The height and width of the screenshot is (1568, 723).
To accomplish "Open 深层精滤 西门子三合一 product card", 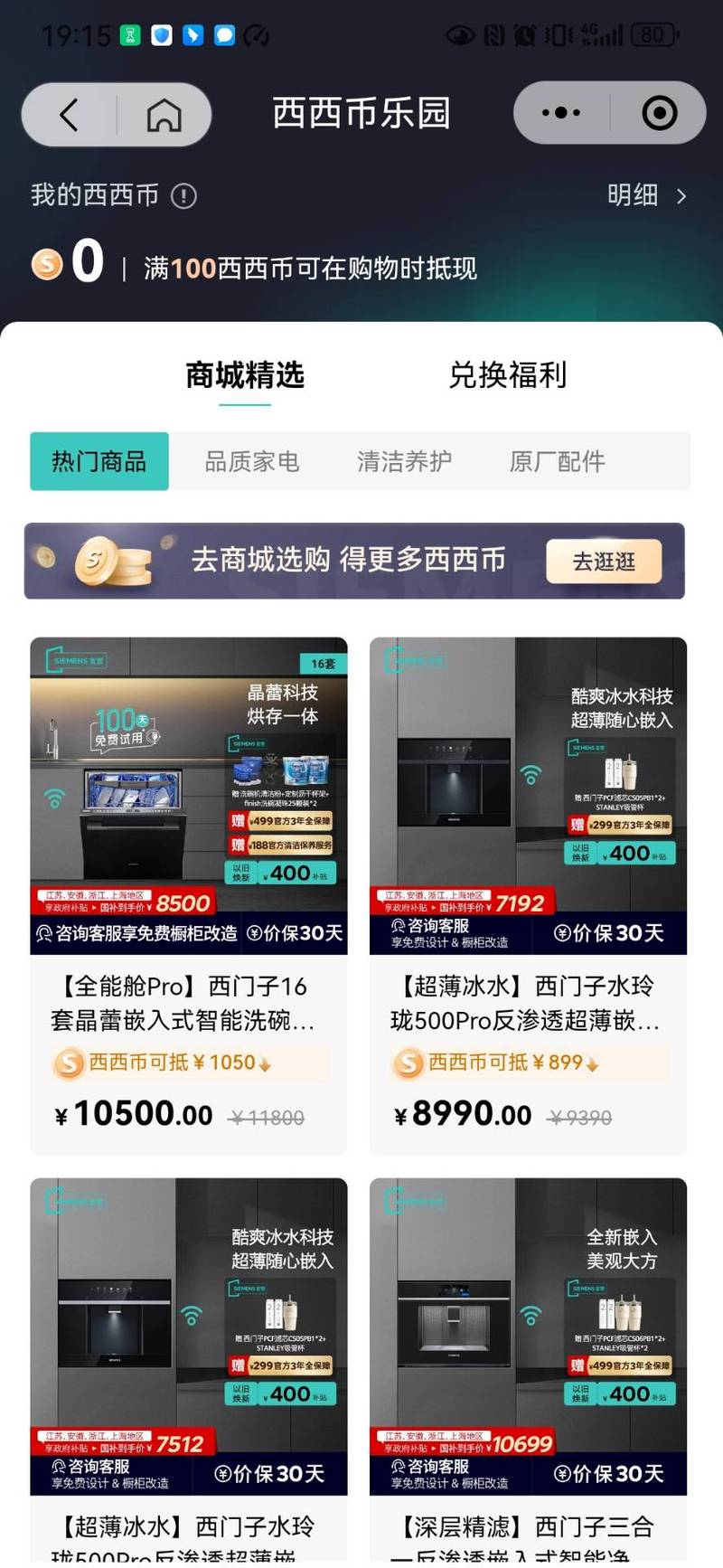I will (x=528, y=1356).
